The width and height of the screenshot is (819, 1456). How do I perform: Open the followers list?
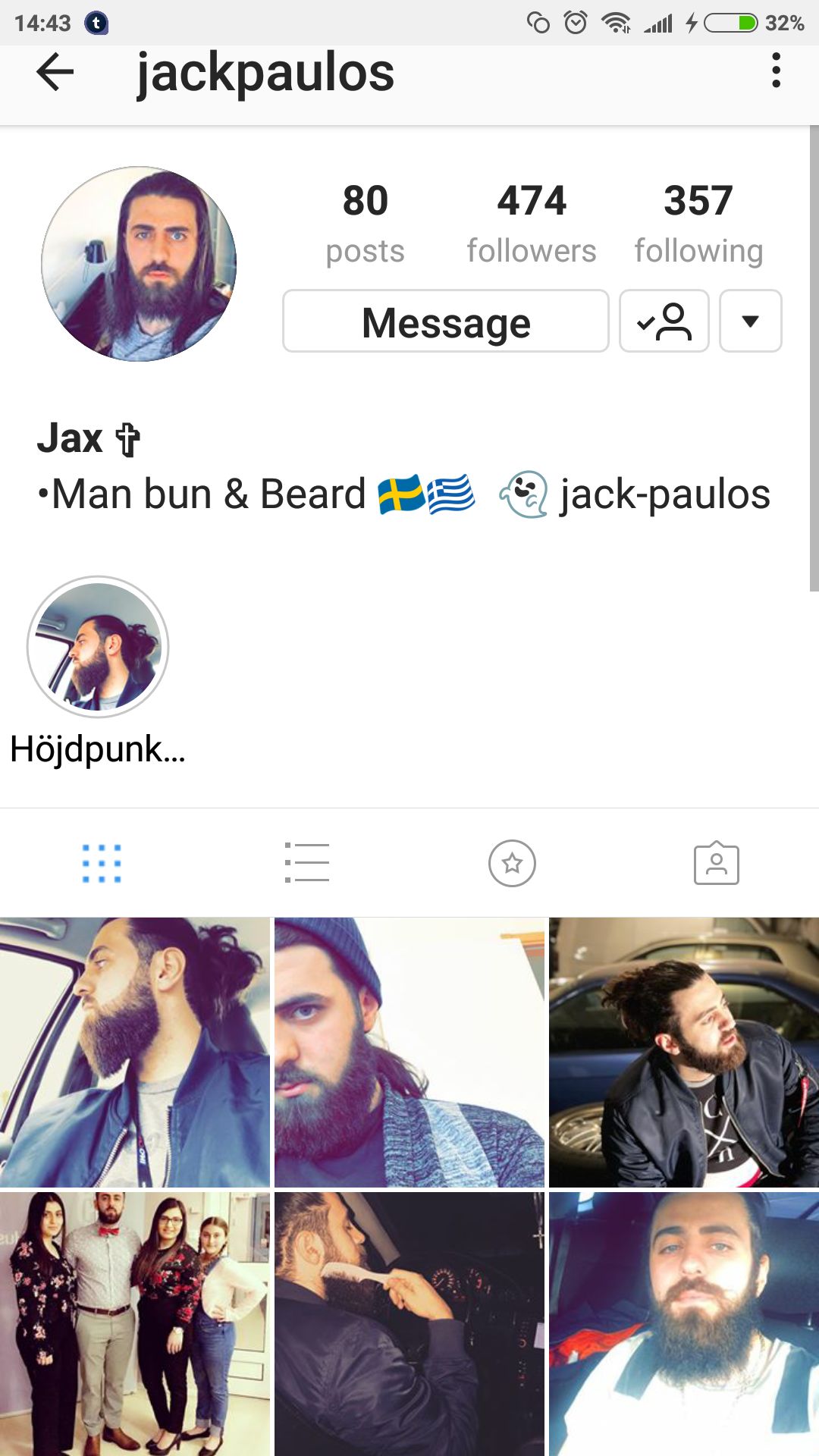(532, 224)
